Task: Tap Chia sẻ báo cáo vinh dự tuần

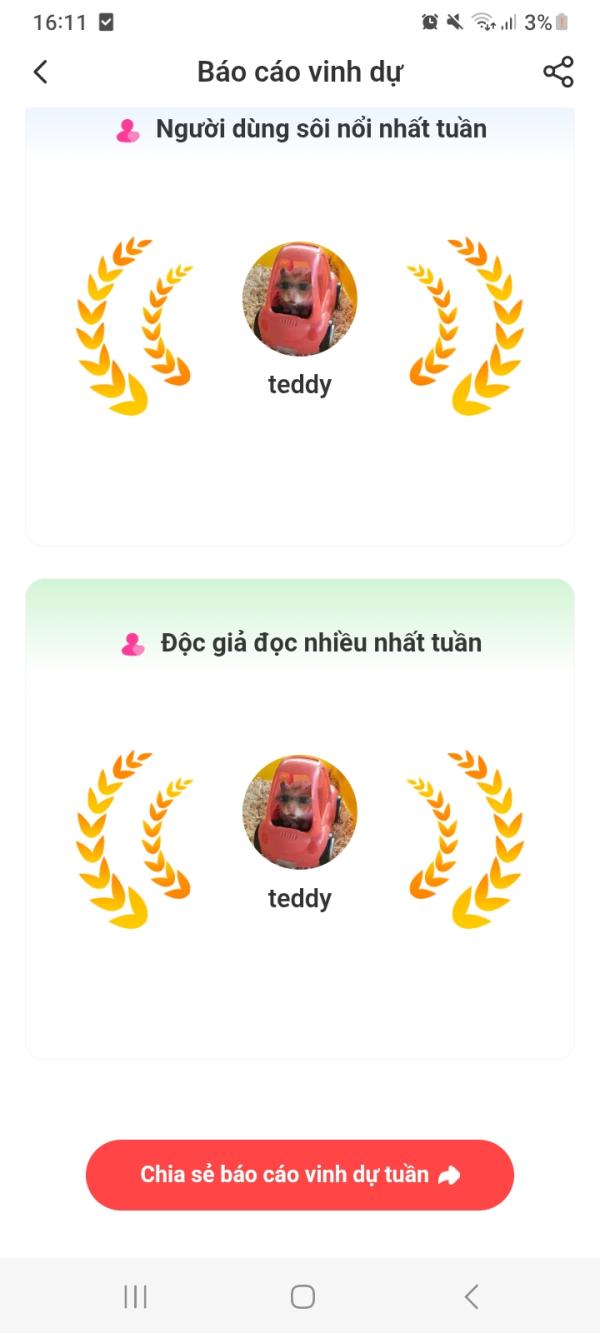Action: [x=300, y=1175]
